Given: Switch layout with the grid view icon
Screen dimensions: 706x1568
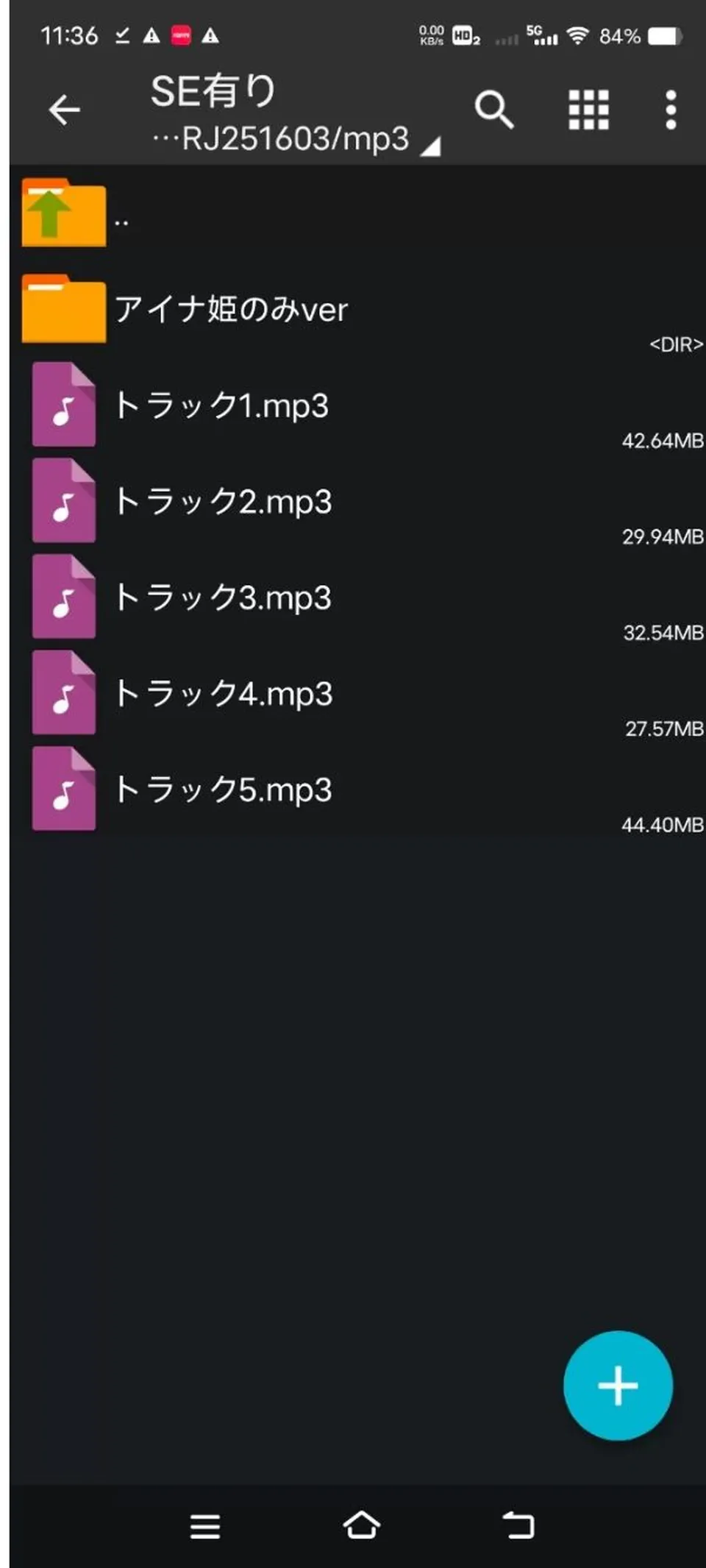Looking at the screenshot, I should pyautogui.click(x=588, y=110).
